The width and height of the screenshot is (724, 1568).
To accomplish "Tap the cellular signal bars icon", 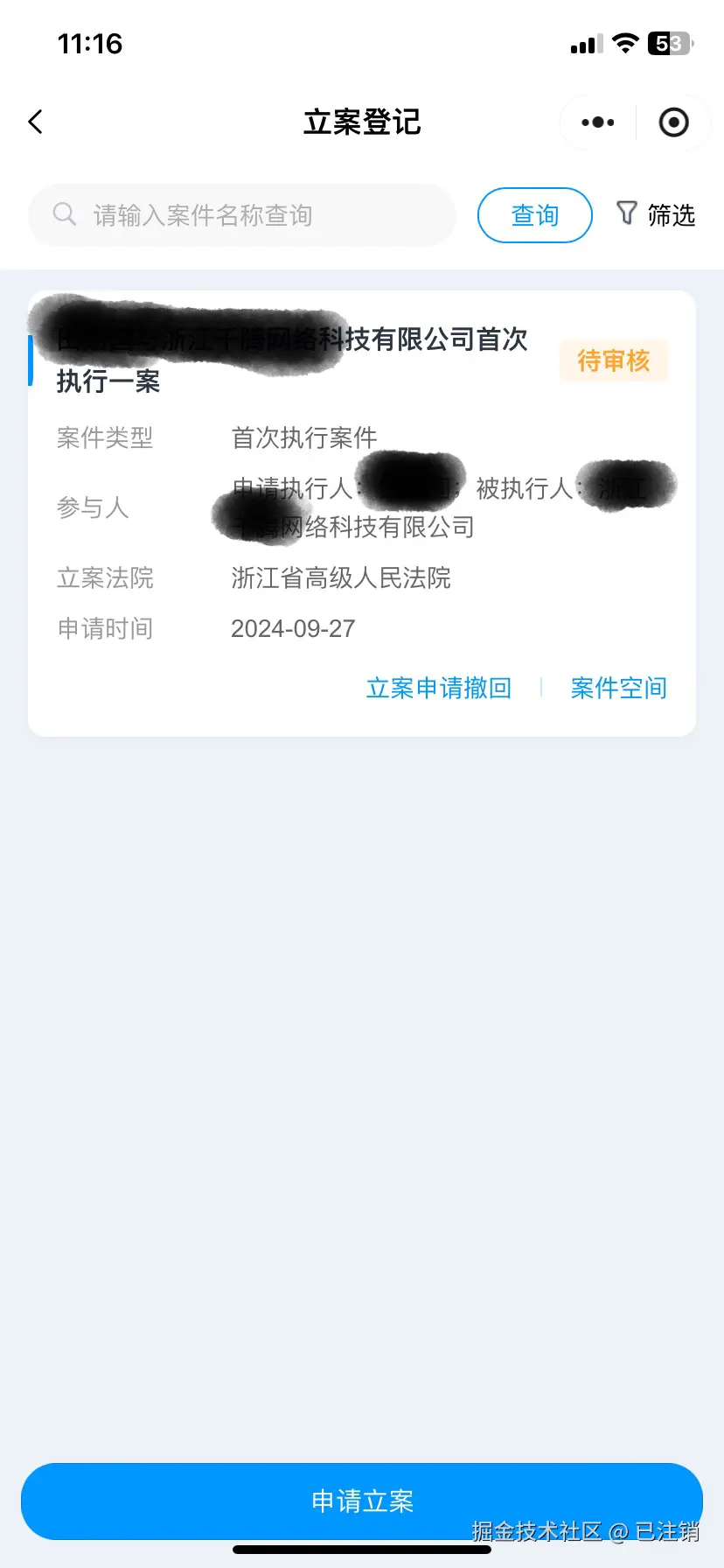I will pyautogui.click(x=587, y=42).
